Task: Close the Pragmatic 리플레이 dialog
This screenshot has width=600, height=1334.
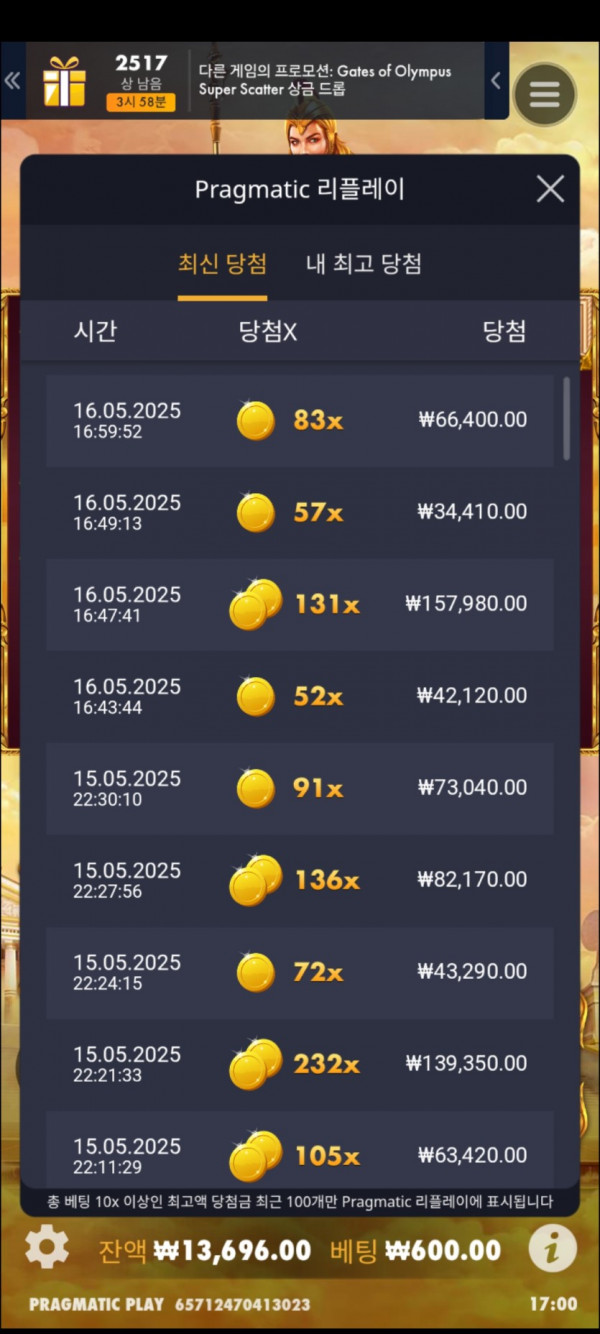Action: (550, 189)
